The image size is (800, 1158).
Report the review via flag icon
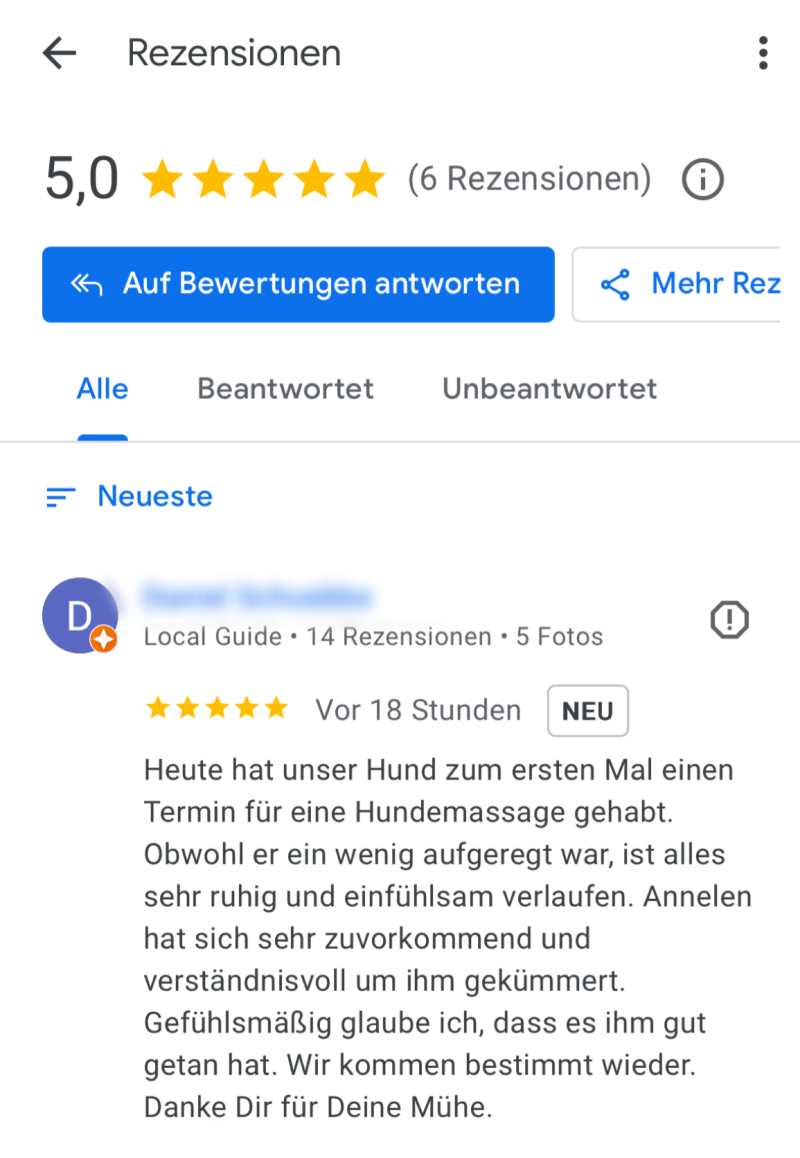tap(729, 620)
